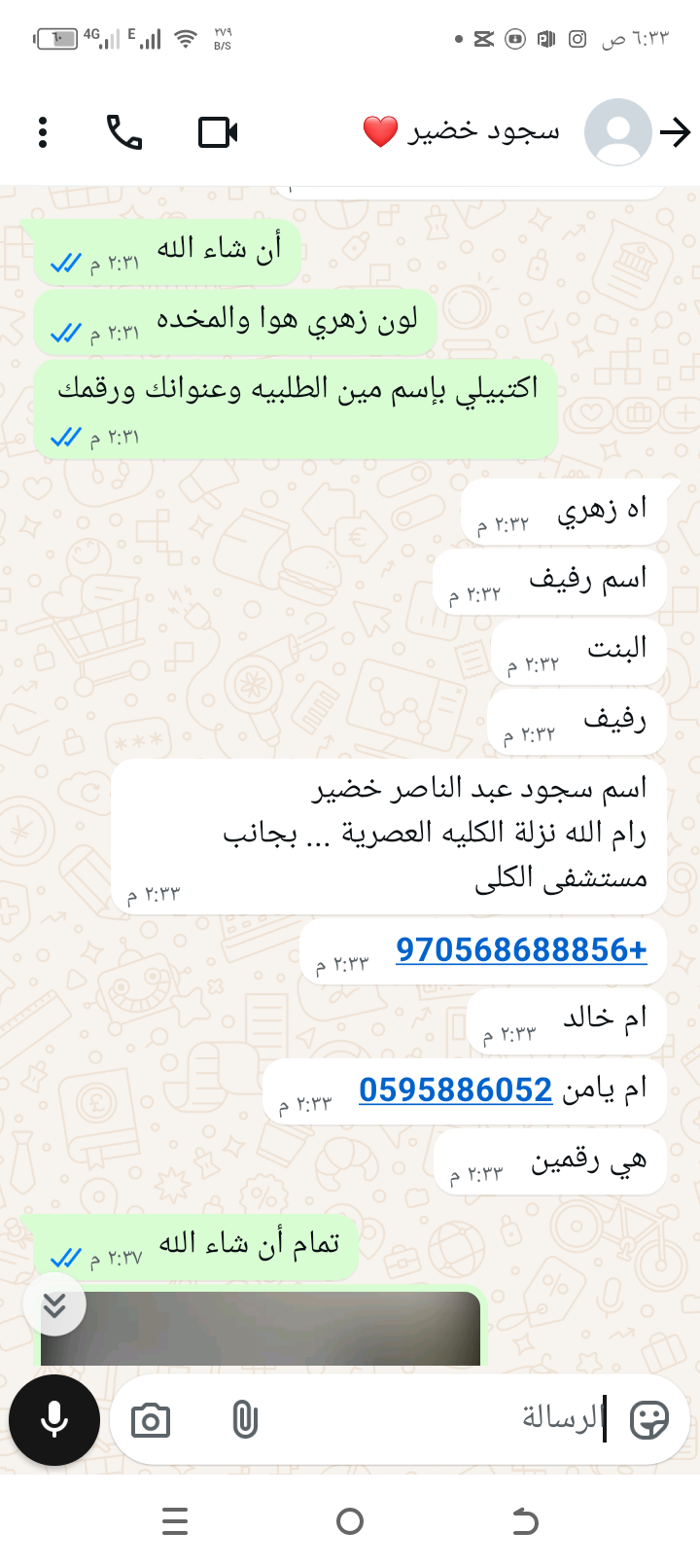Start a voice call with the contact
This screenshot has width=700, height=1568.
point(124,132)
